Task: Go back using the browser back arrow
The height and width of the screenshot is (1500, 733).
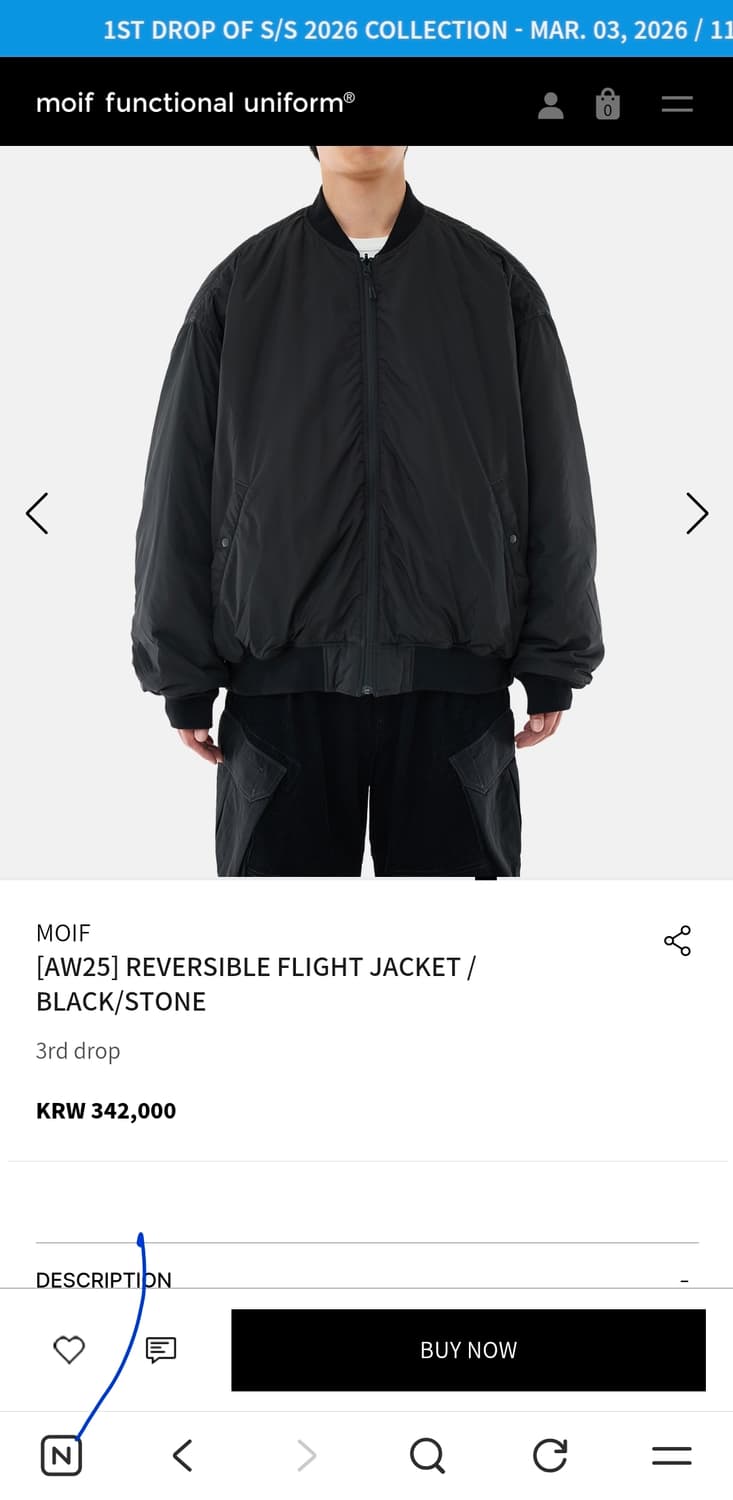Action: (183, 1455)
